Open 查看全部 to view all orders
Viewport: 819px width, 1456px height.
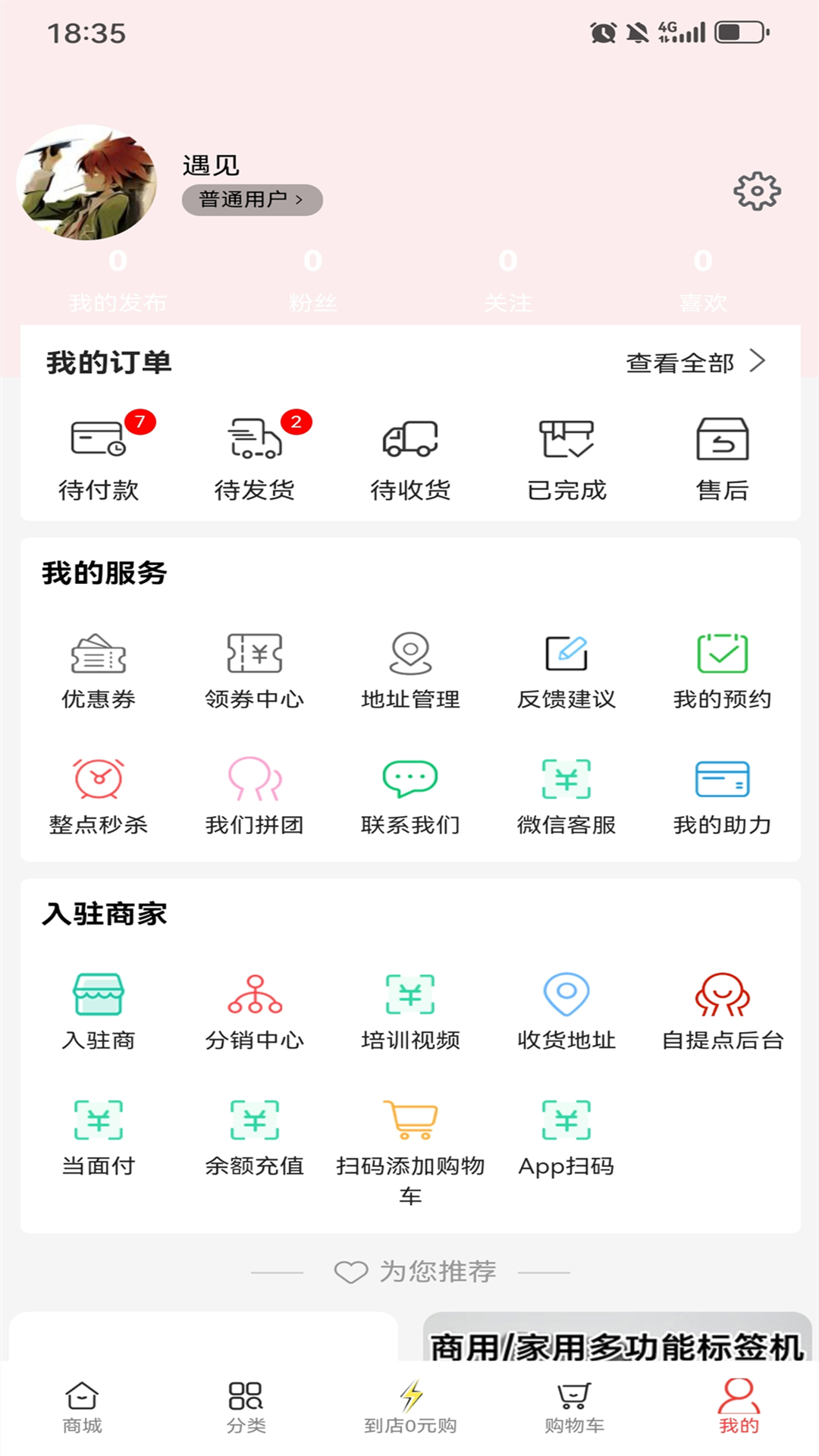679,362
